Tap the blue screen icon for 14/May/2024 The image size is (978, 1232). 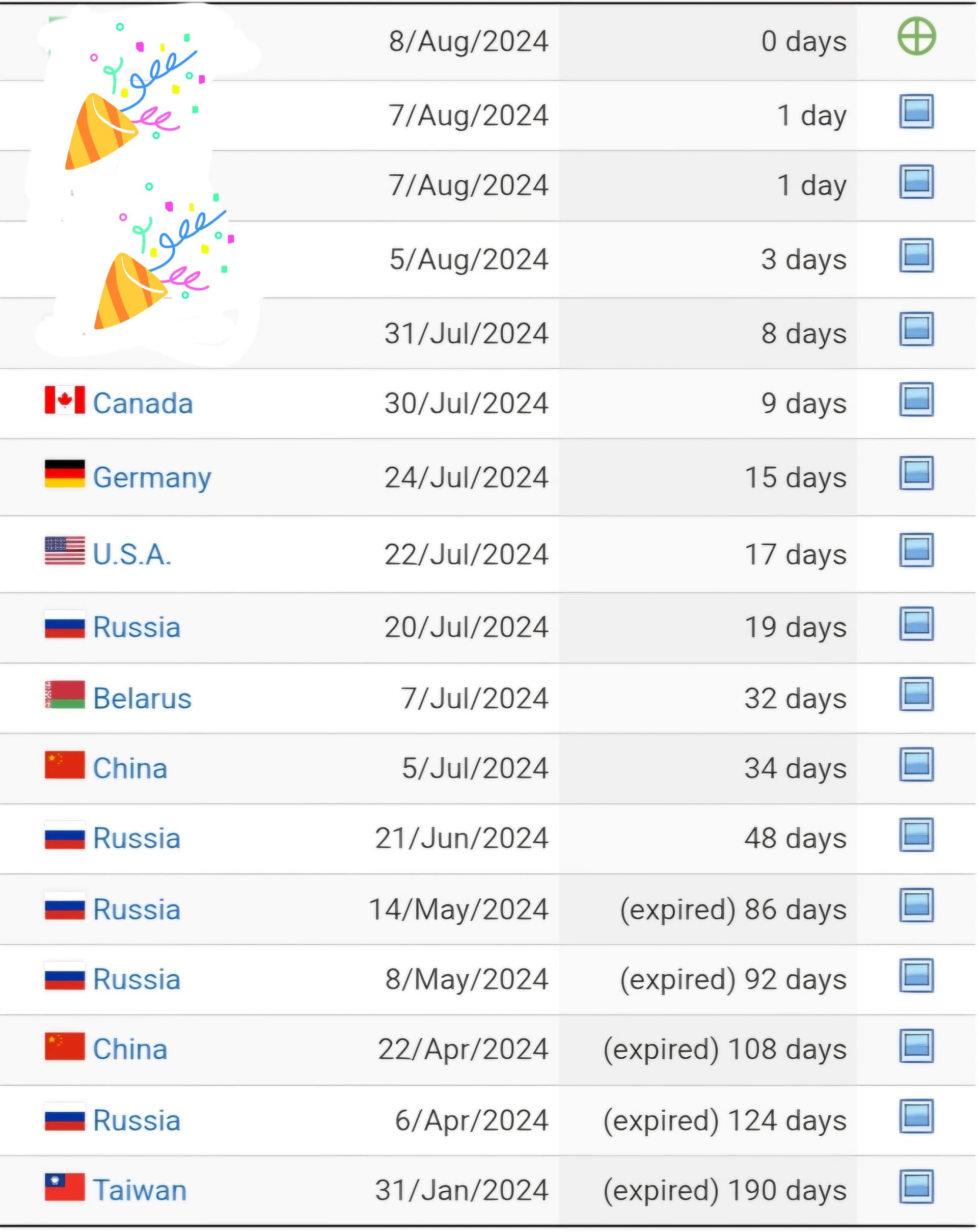tap(916, 905)
